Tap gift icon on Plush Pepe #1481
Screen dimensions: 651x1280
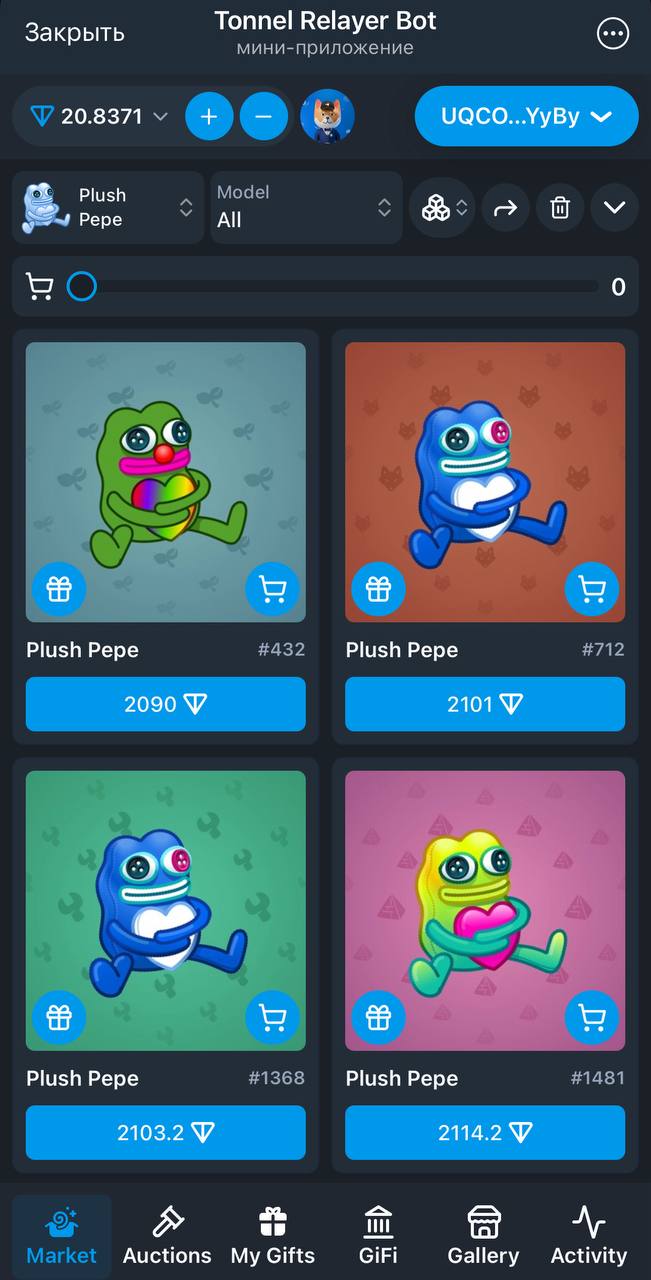point(378,1018)
